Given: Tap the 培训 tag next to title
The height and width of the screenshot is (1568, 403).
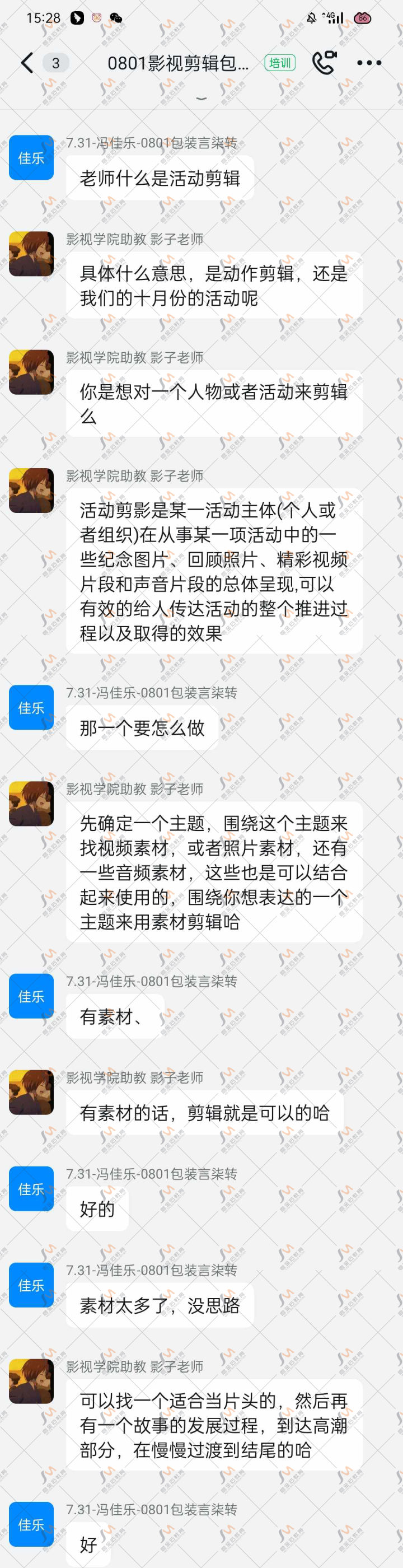Looking at the screenshot, I should pyautogui.click(x=280, y=63).
